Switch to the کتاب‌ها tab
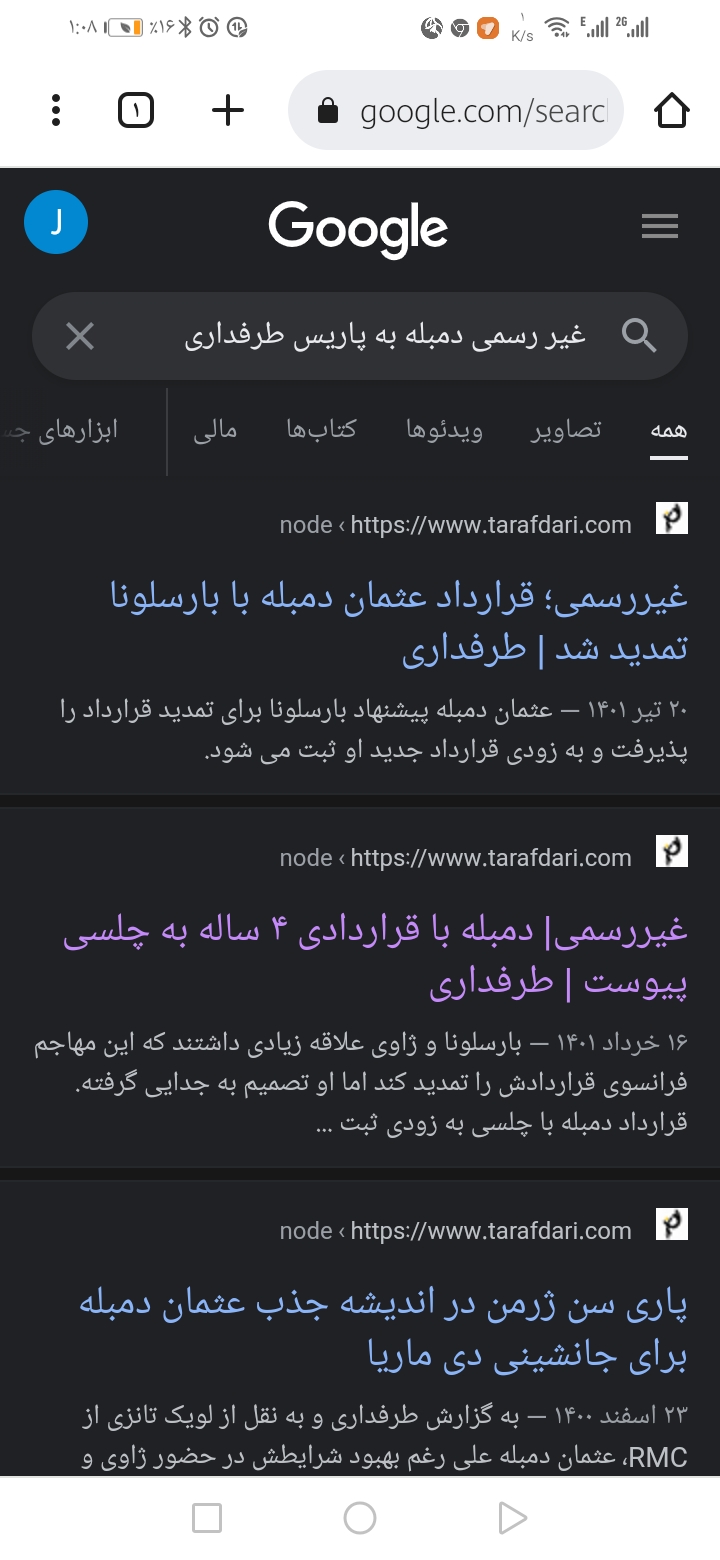This screenshot has width=720, height=1560. tap(321, 430)
